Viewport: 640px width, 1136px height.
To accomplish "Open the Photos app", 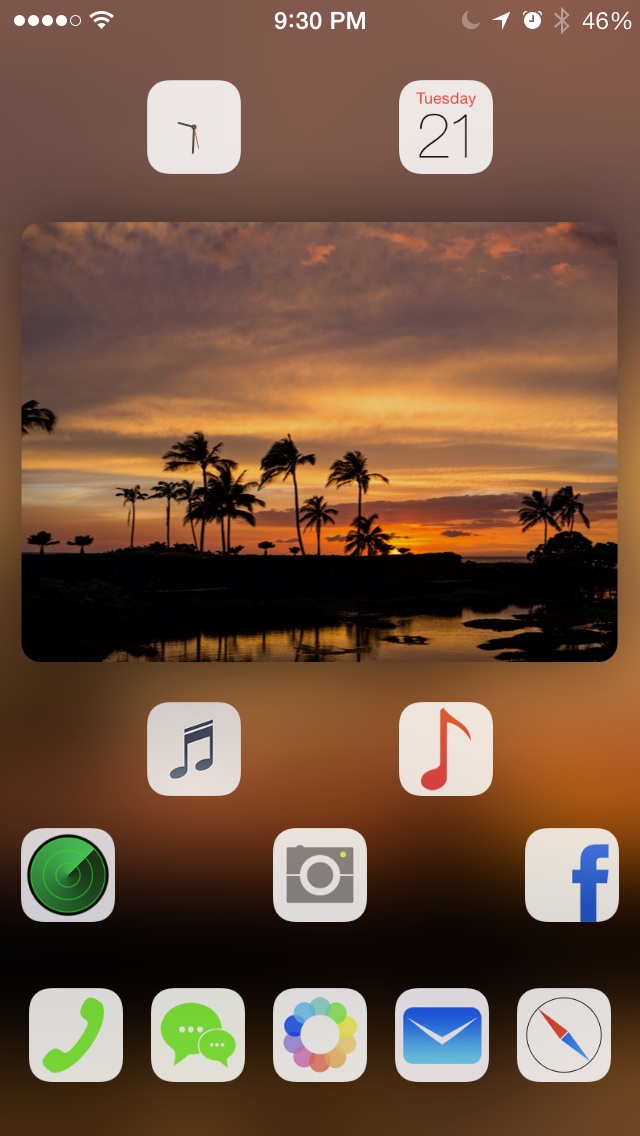I will pos(320,1035).
